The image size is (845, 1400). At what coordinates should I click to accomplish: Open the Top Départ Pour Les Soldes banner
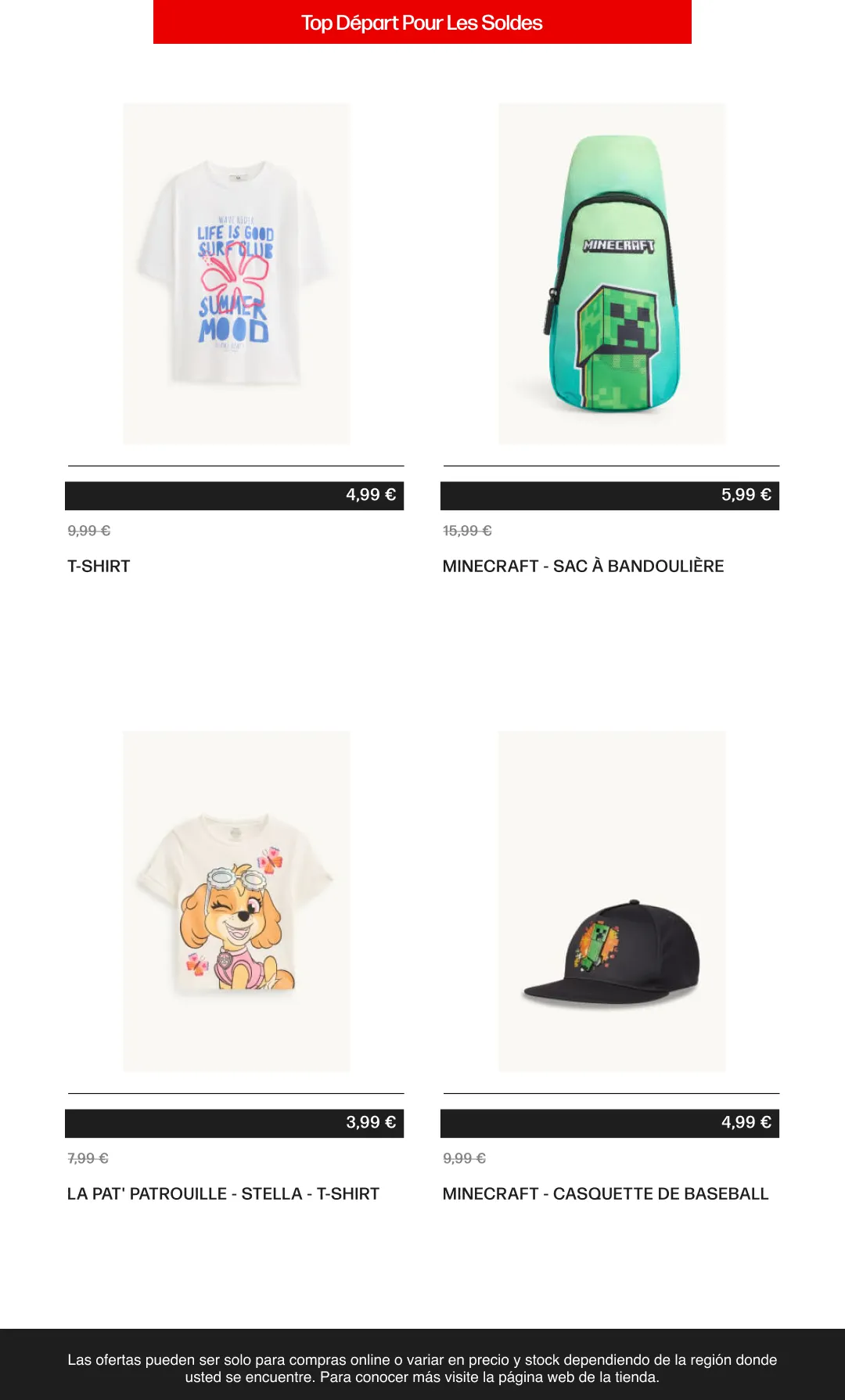pos(422,22)
